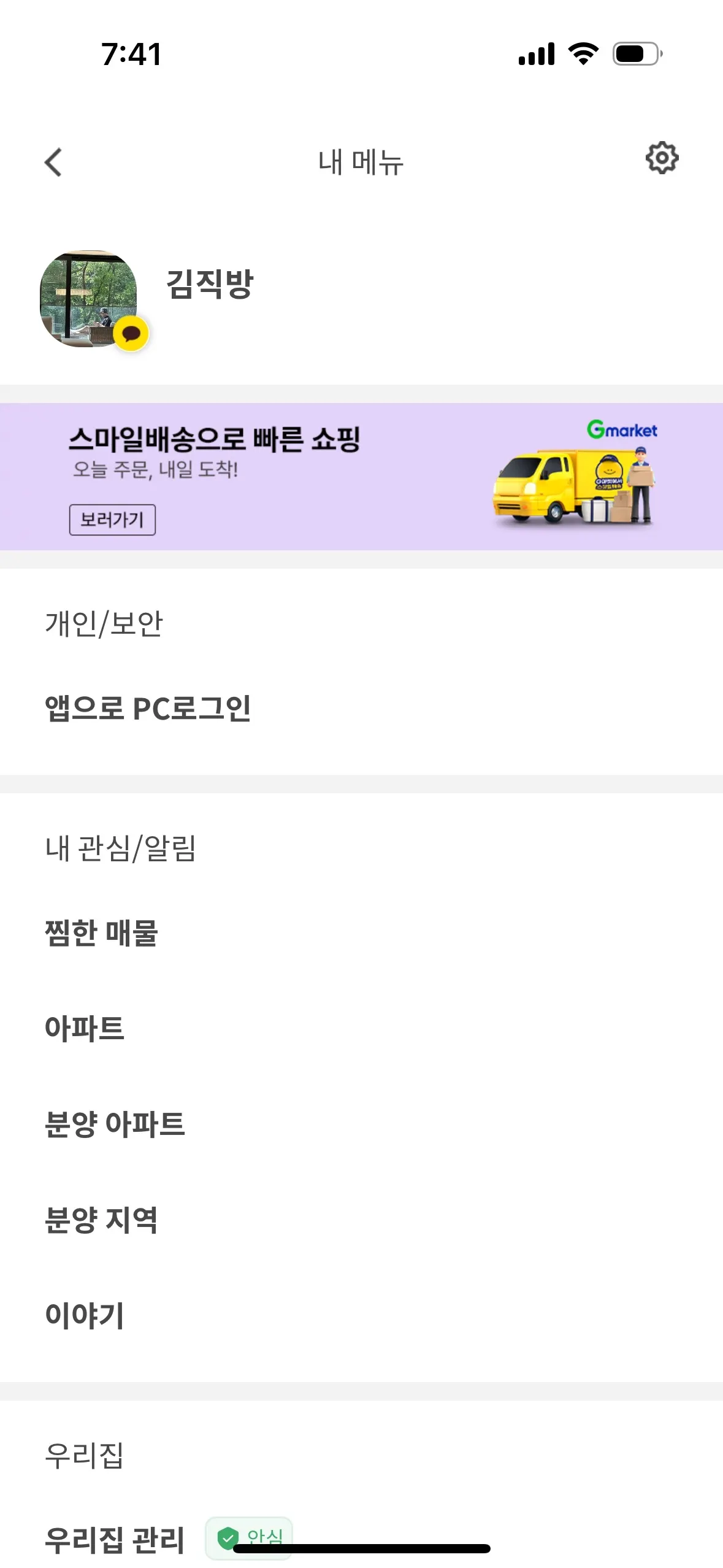Open the 아파트 interest row
The width and height of the screenshot is (723, 1568).
tap(85, 1029)
